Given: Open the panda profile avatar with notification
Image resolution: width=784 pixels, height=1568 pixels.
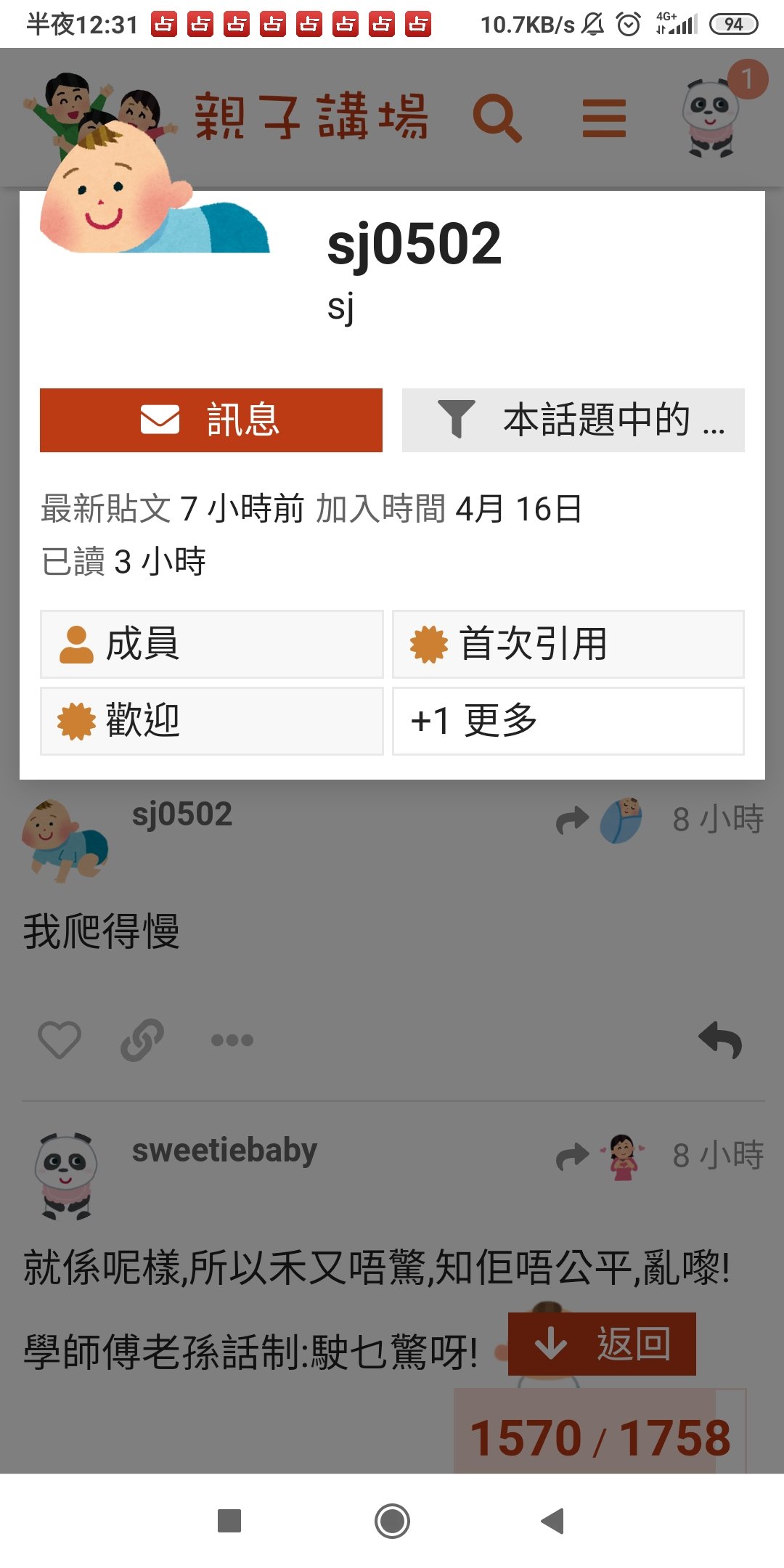Looking at the screenshot, I should tap(711, 116).
